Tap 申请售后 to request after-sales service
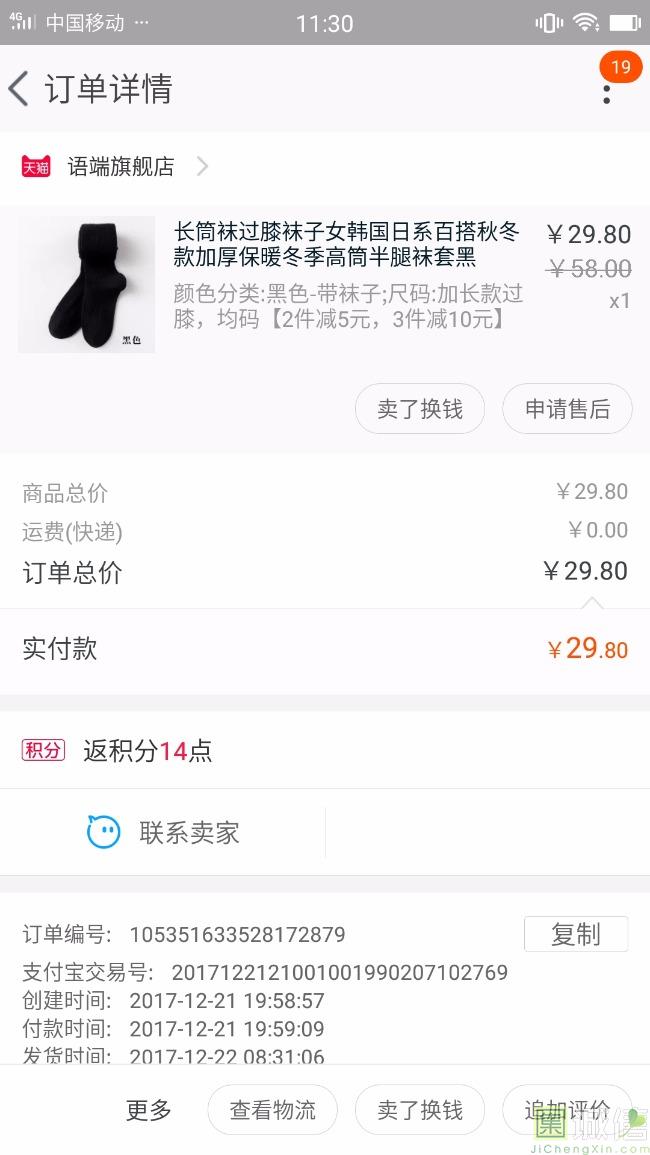This screenshot has width=650, height=1155. pyautogui.click(x=567, y=409)
